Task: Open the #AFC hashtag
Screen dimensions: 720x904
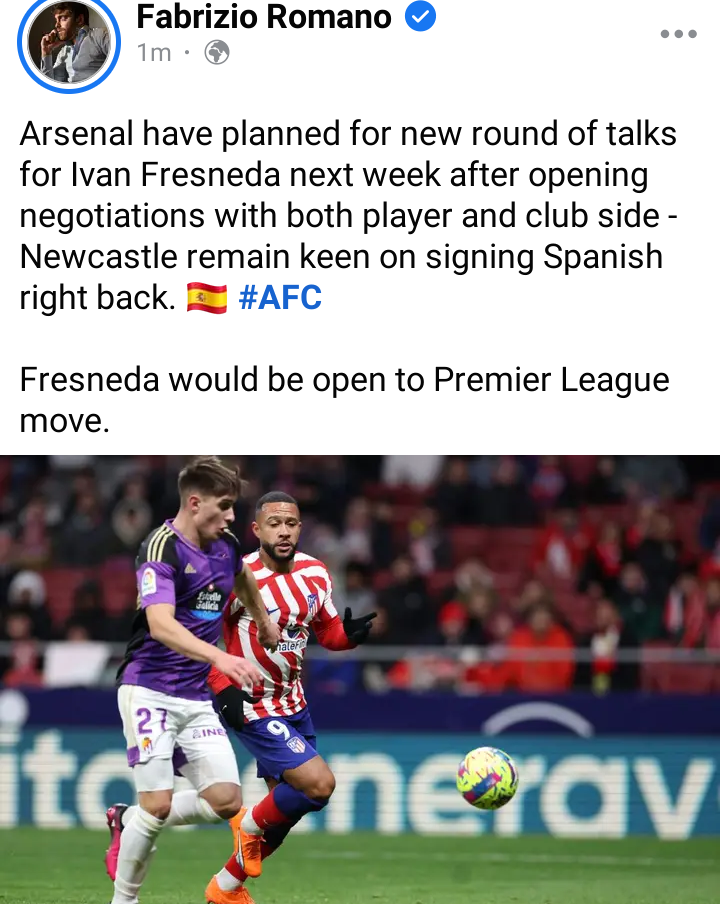Action: [280, 298]
